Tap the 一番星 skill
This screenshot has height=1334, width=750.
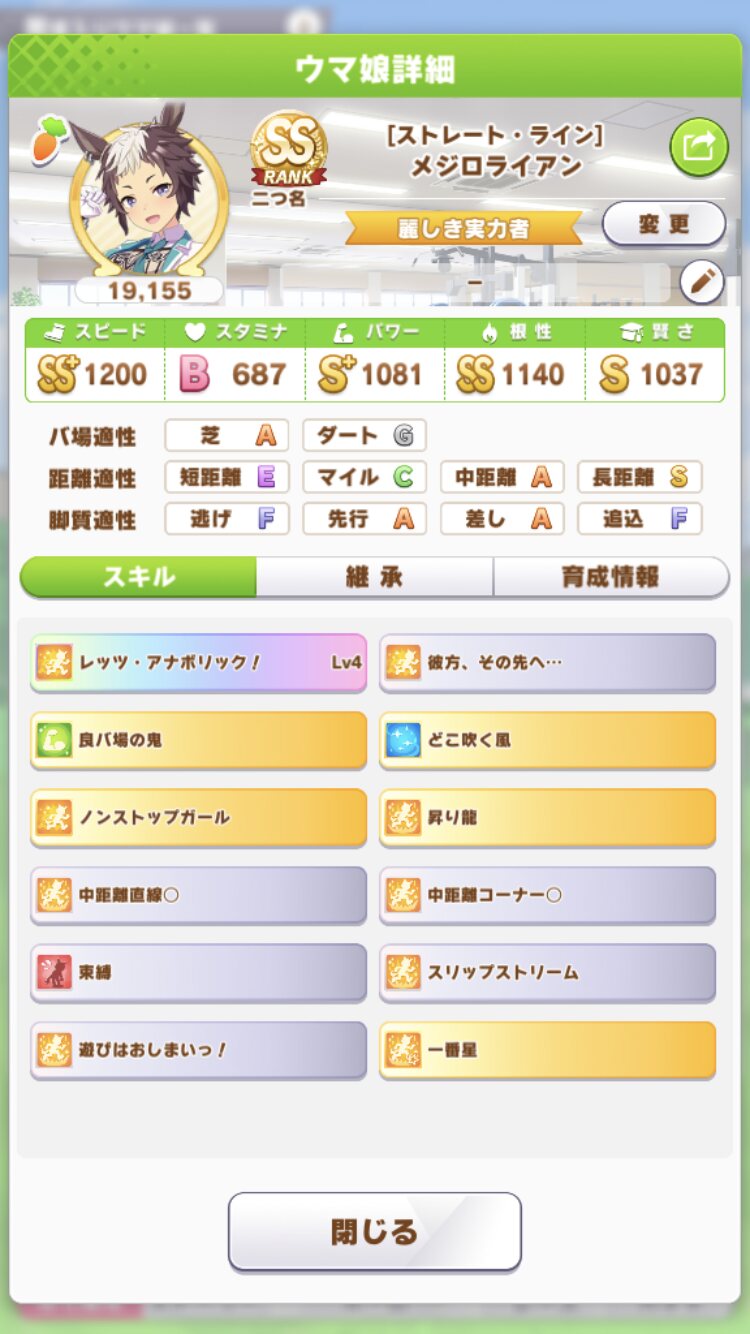pyautogui.click(x=547, y=1050)
